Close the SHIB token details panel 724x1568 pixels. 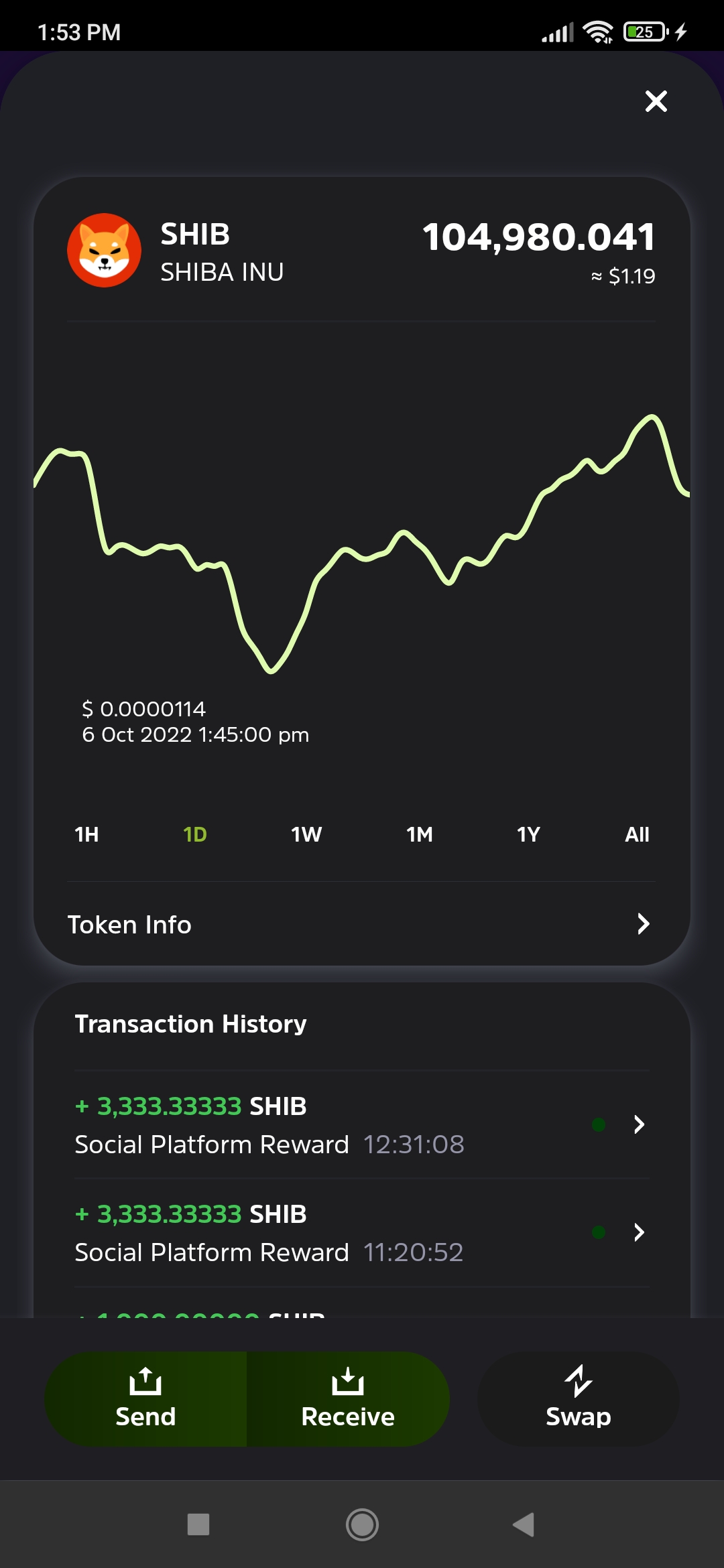(x=656, y=101)
